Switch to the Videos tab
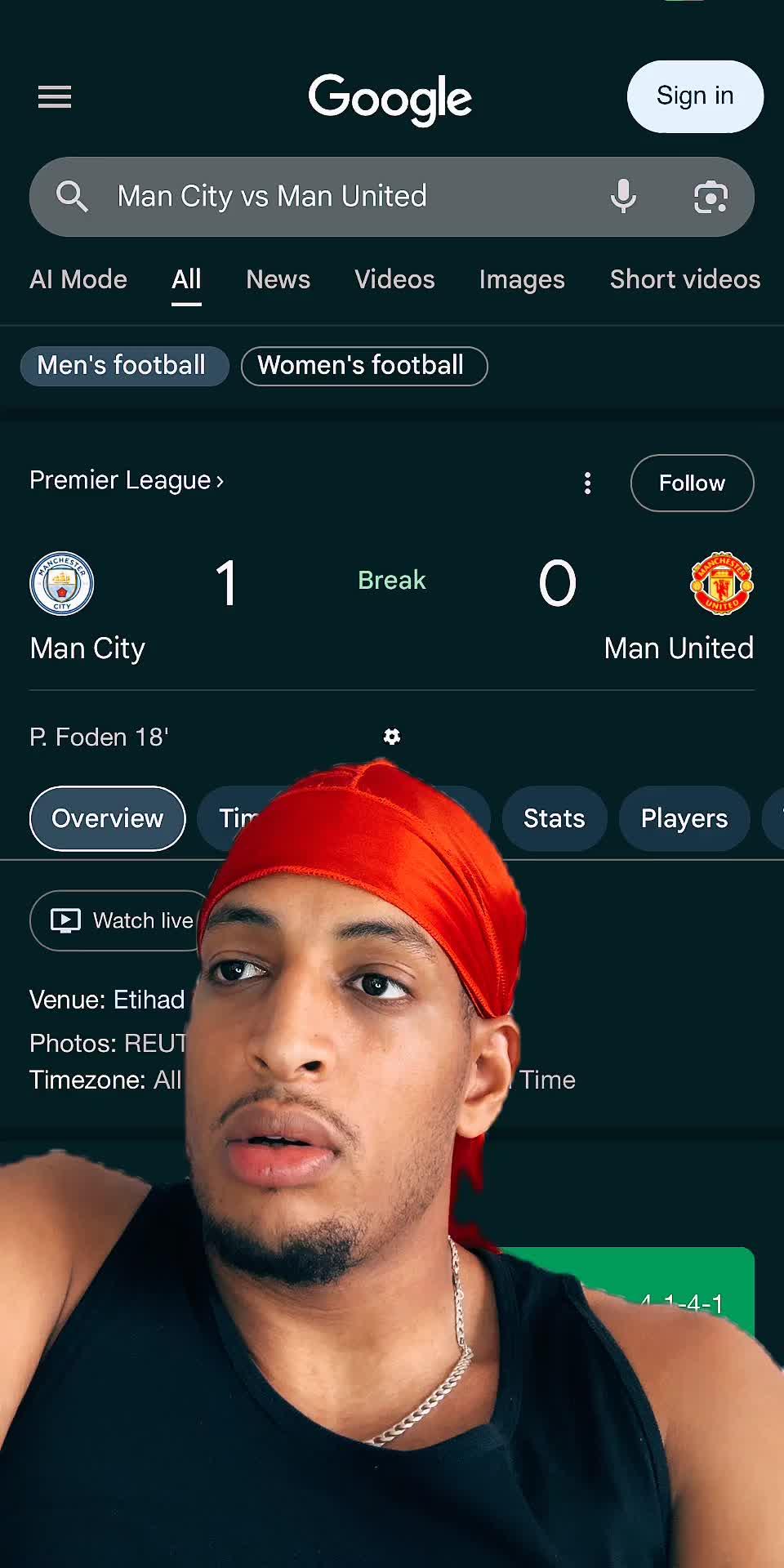 394,279
